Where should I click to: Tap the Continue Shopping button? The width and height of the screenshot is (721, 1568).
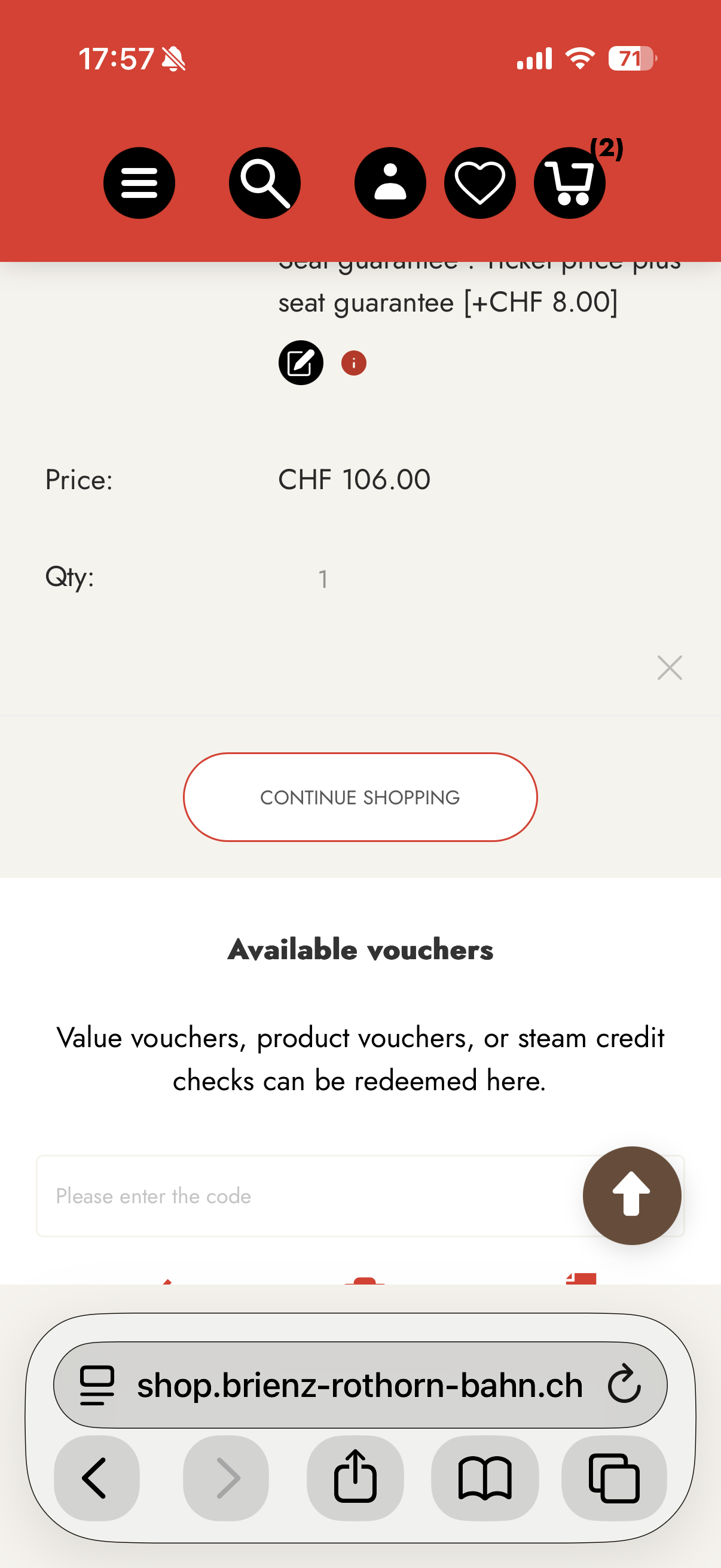pos(360,797)
